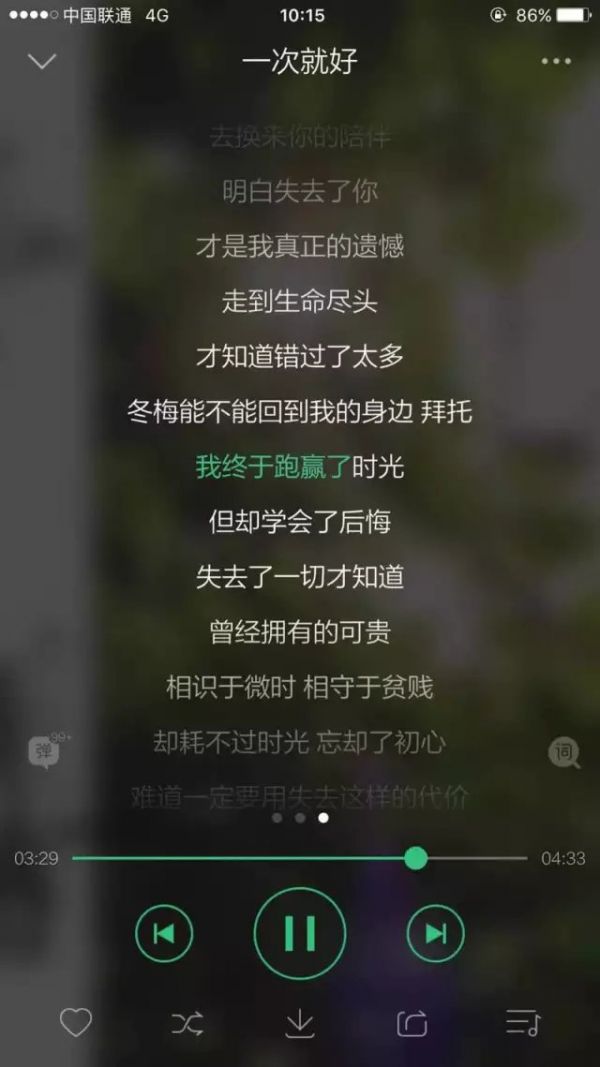The height and width of the screenshot is (1067, 600).
Task: Open the play queue list
Action: (523, 1022)
